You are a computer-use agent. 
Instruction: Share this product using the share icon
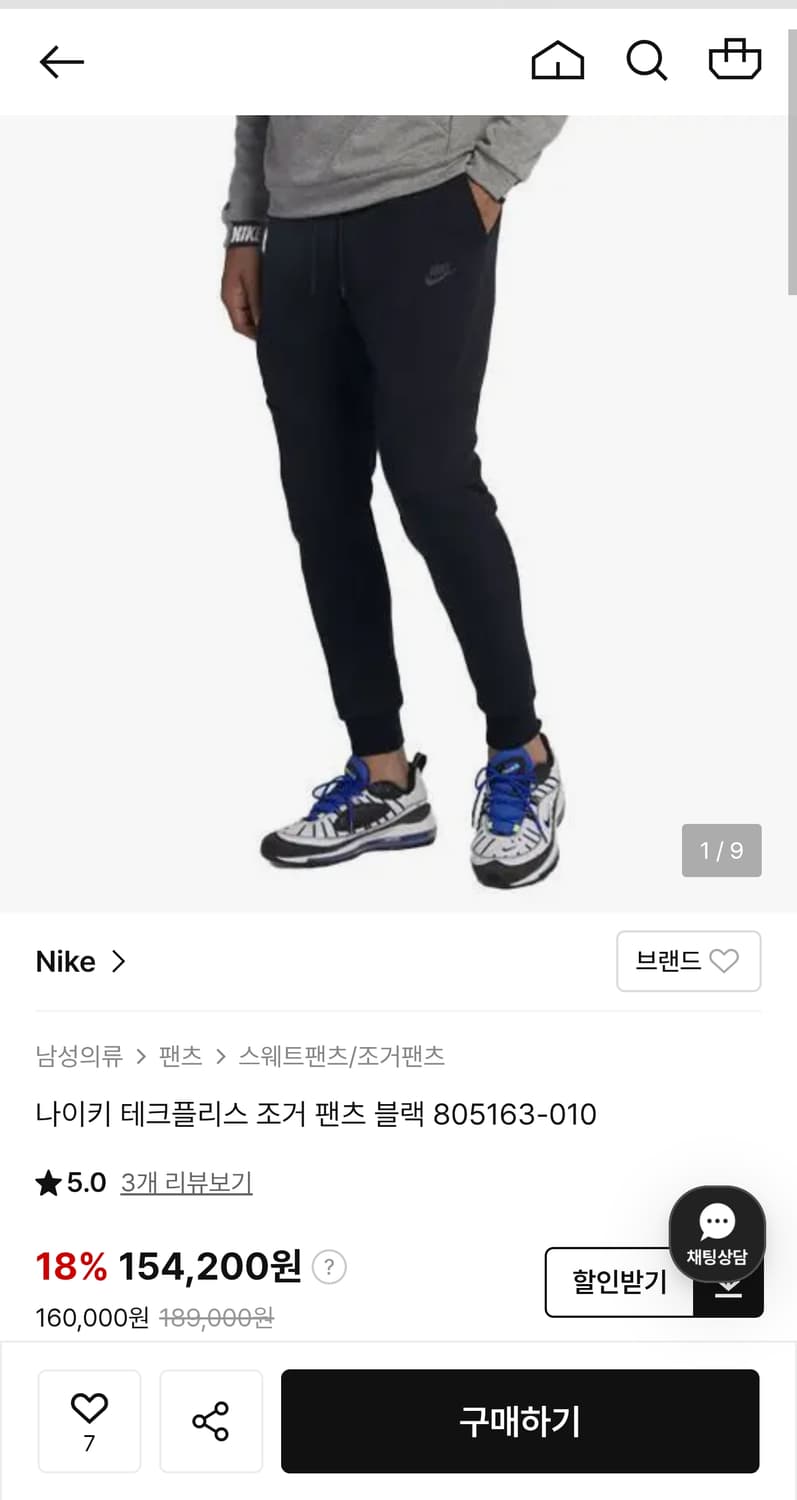[211, 1421]
